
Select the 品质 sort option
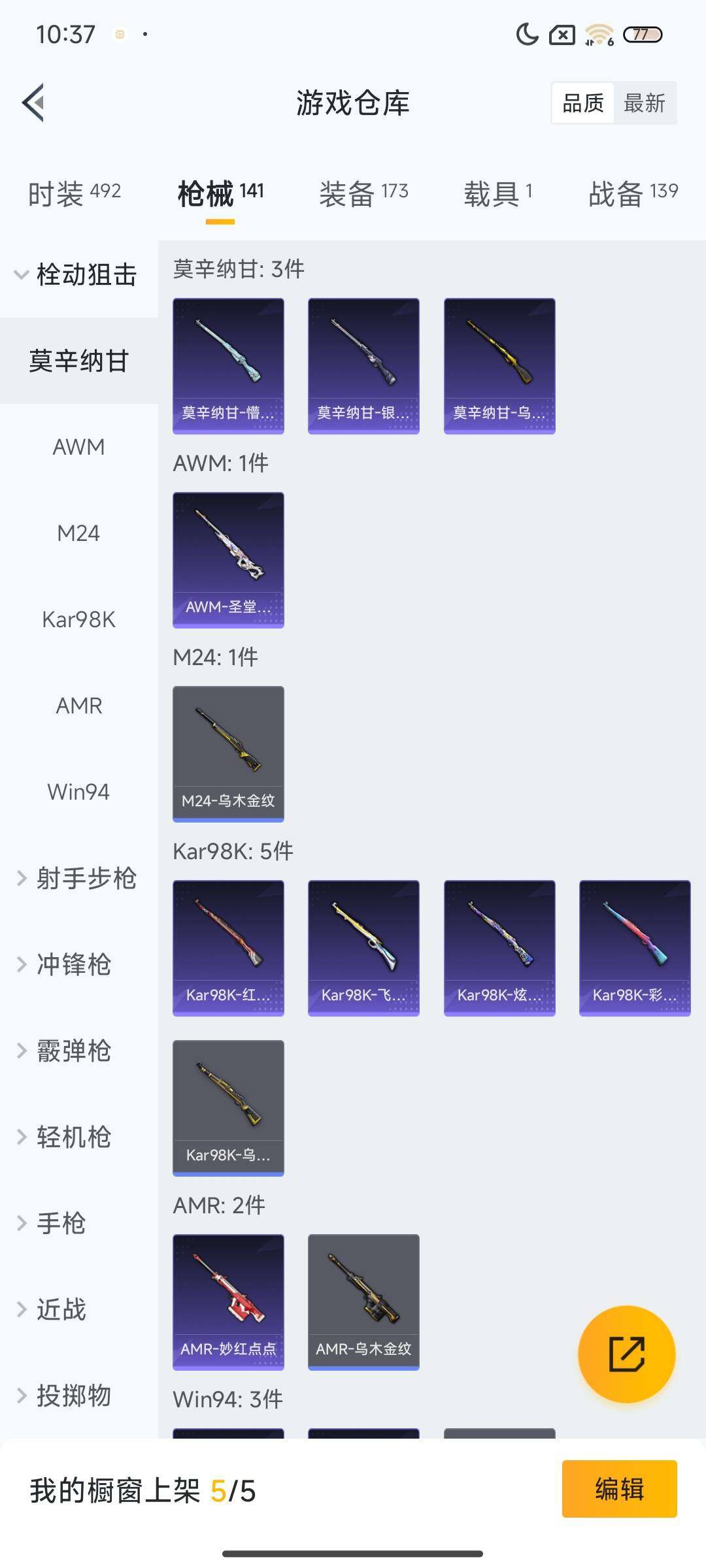pyautogui.click(x=583, y=103)
